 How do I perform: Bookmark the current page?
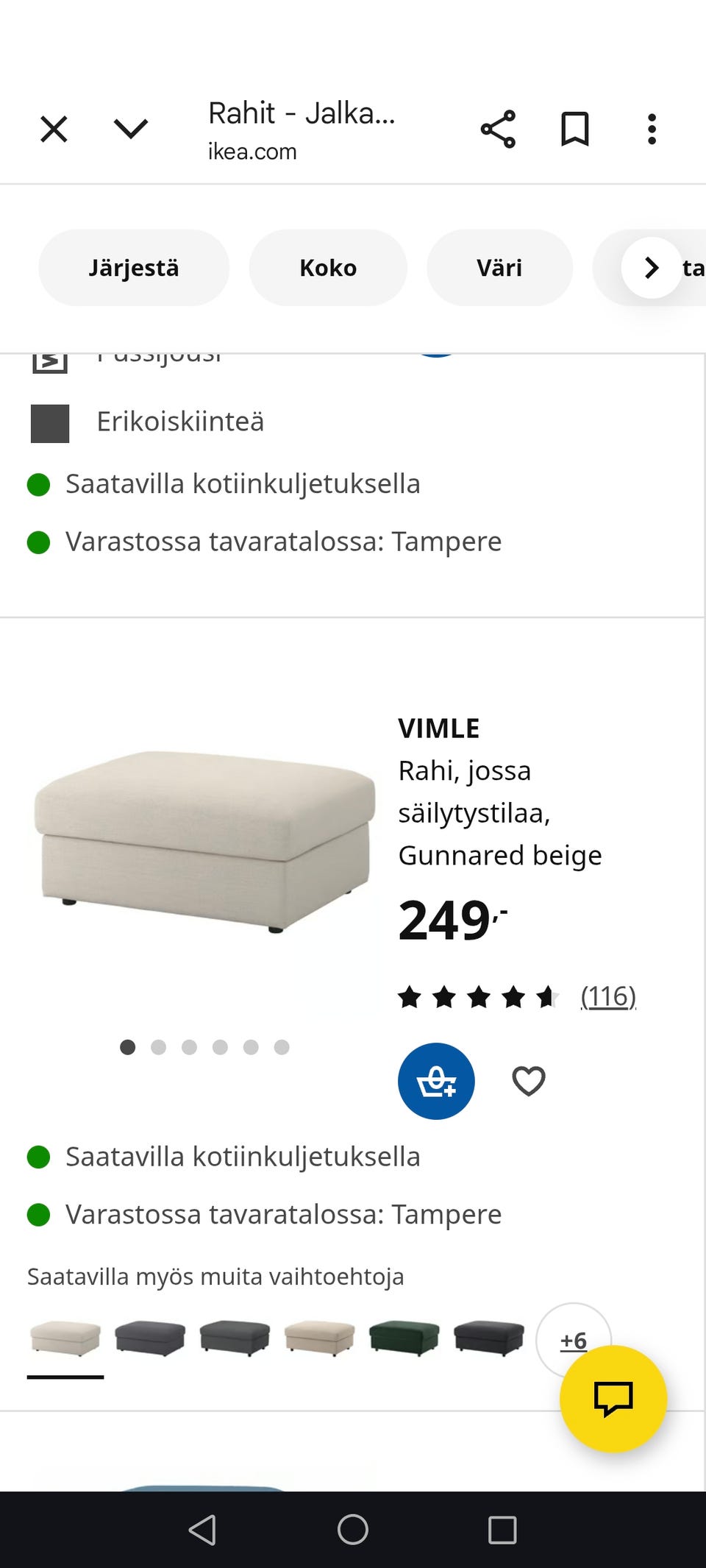pyautogui.click(x=576, y=129)
